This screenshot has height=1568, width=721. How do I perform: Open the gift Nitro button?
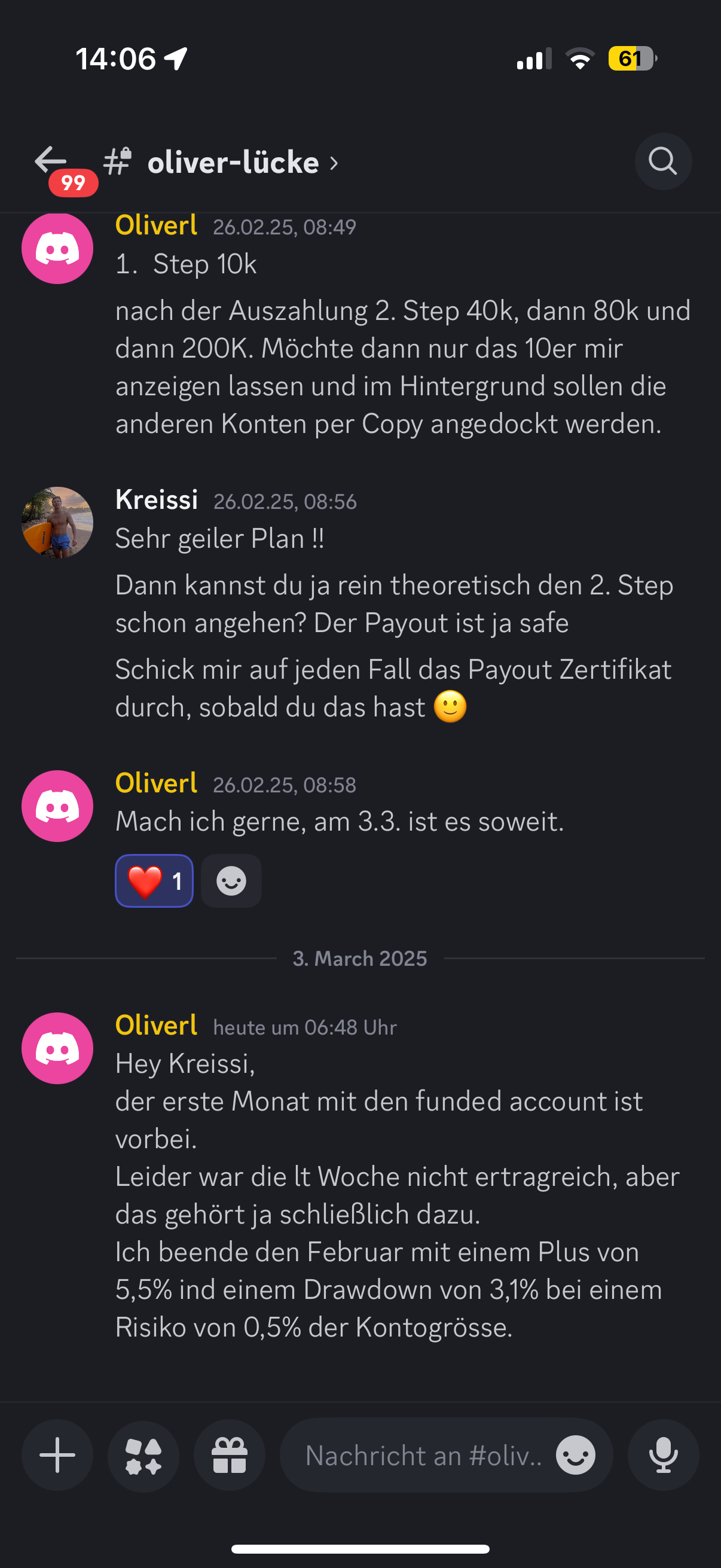[230, 1456]
